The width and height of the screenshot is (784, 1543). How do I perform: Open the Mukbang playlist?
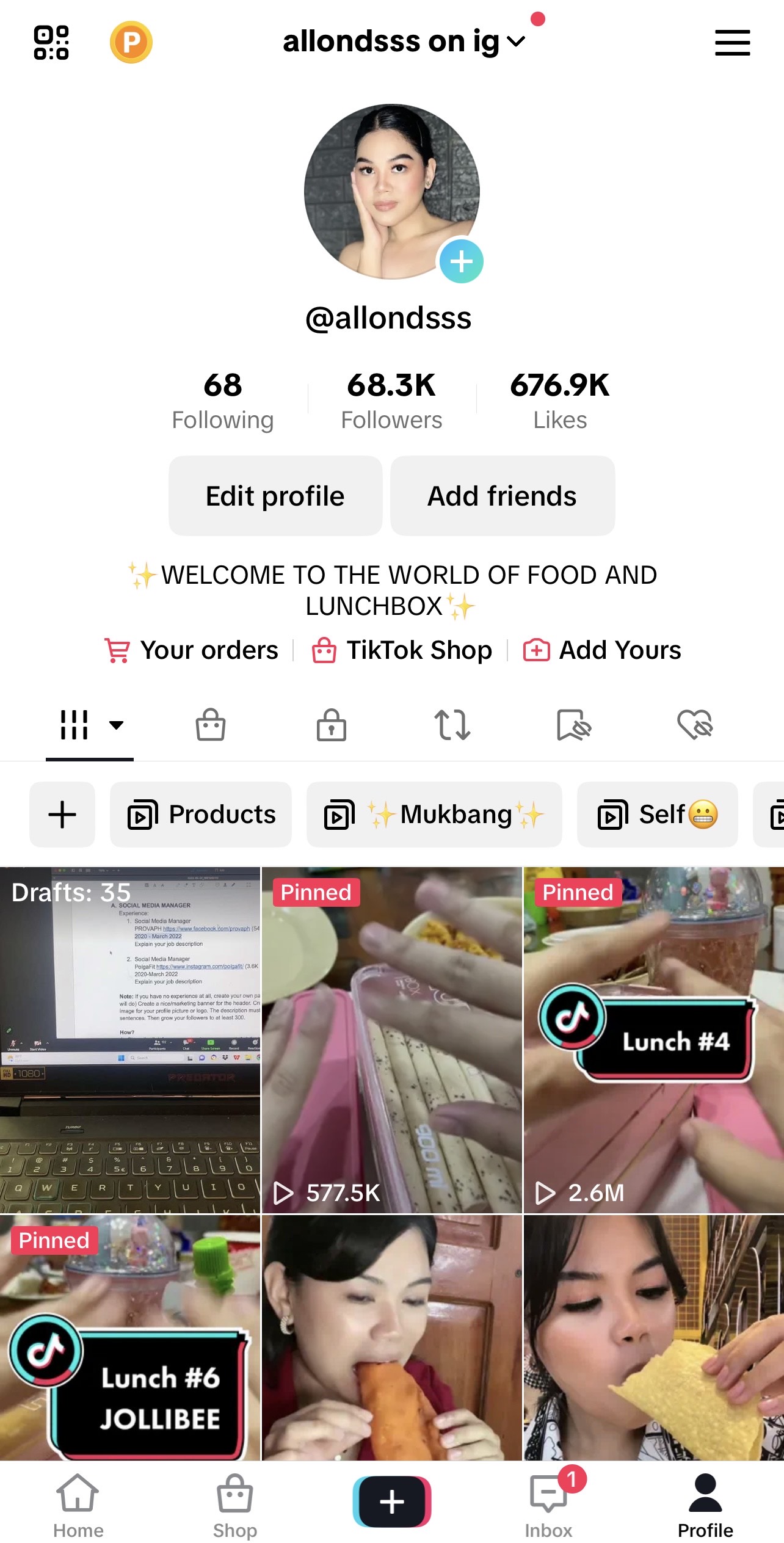pyautogui.click(x=434, y=815)
